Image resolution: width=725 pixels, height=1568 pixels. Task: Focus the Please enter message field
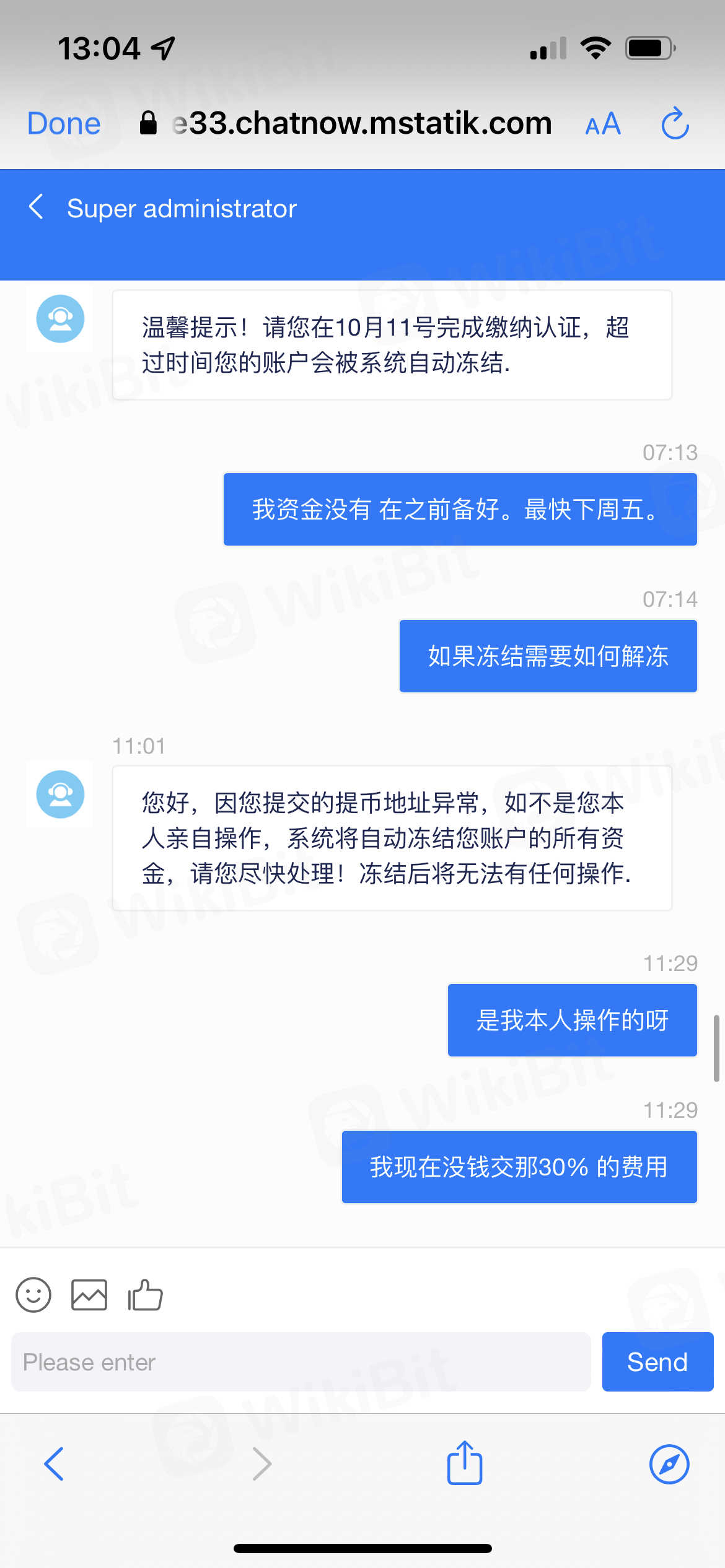[301, 1362]
